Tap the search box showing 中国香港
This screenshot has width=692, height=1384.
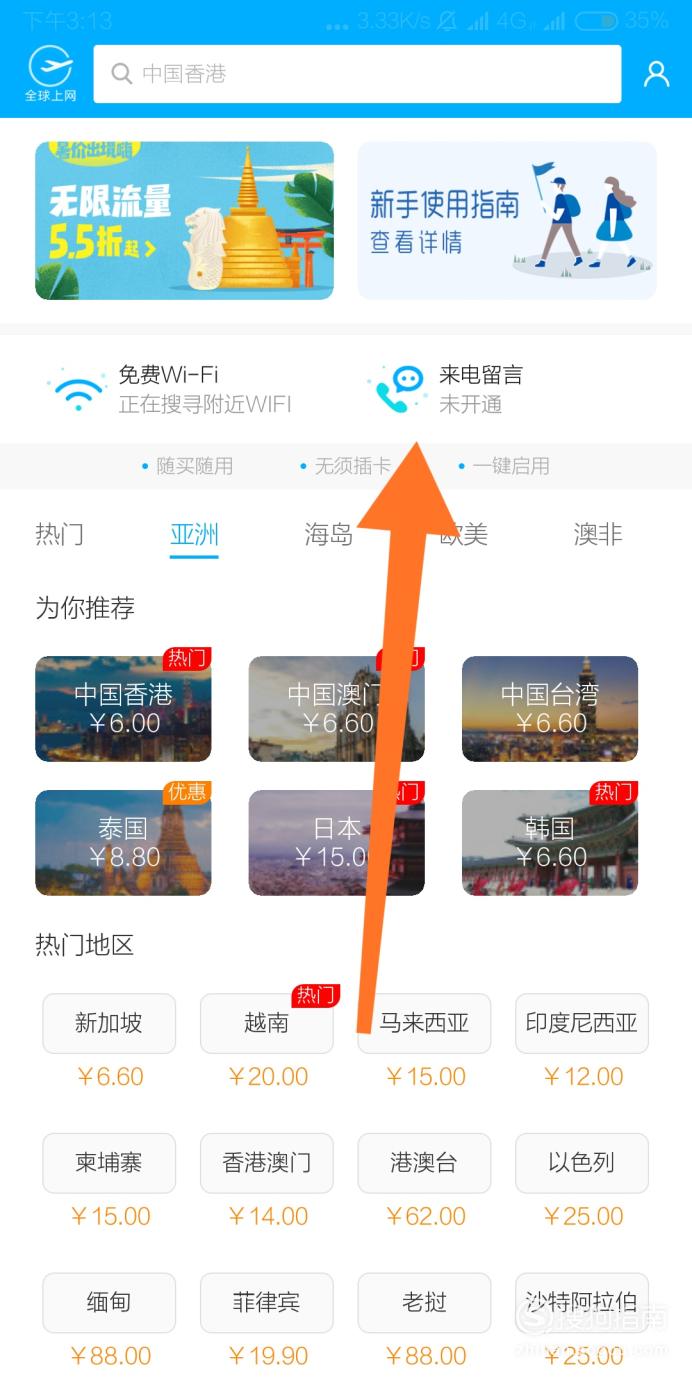click(357, 74)
